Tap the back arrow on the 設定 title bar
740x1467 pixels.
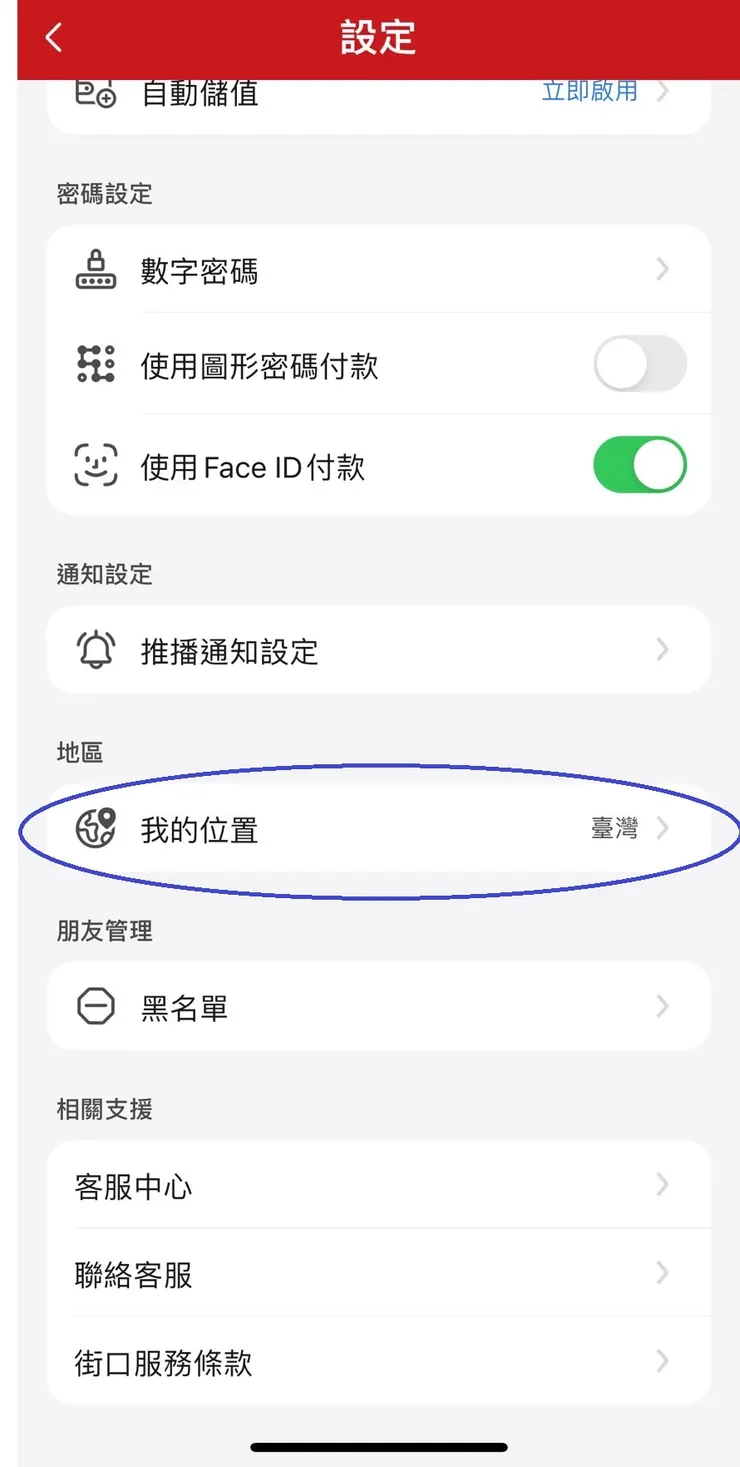coord(52,37)
